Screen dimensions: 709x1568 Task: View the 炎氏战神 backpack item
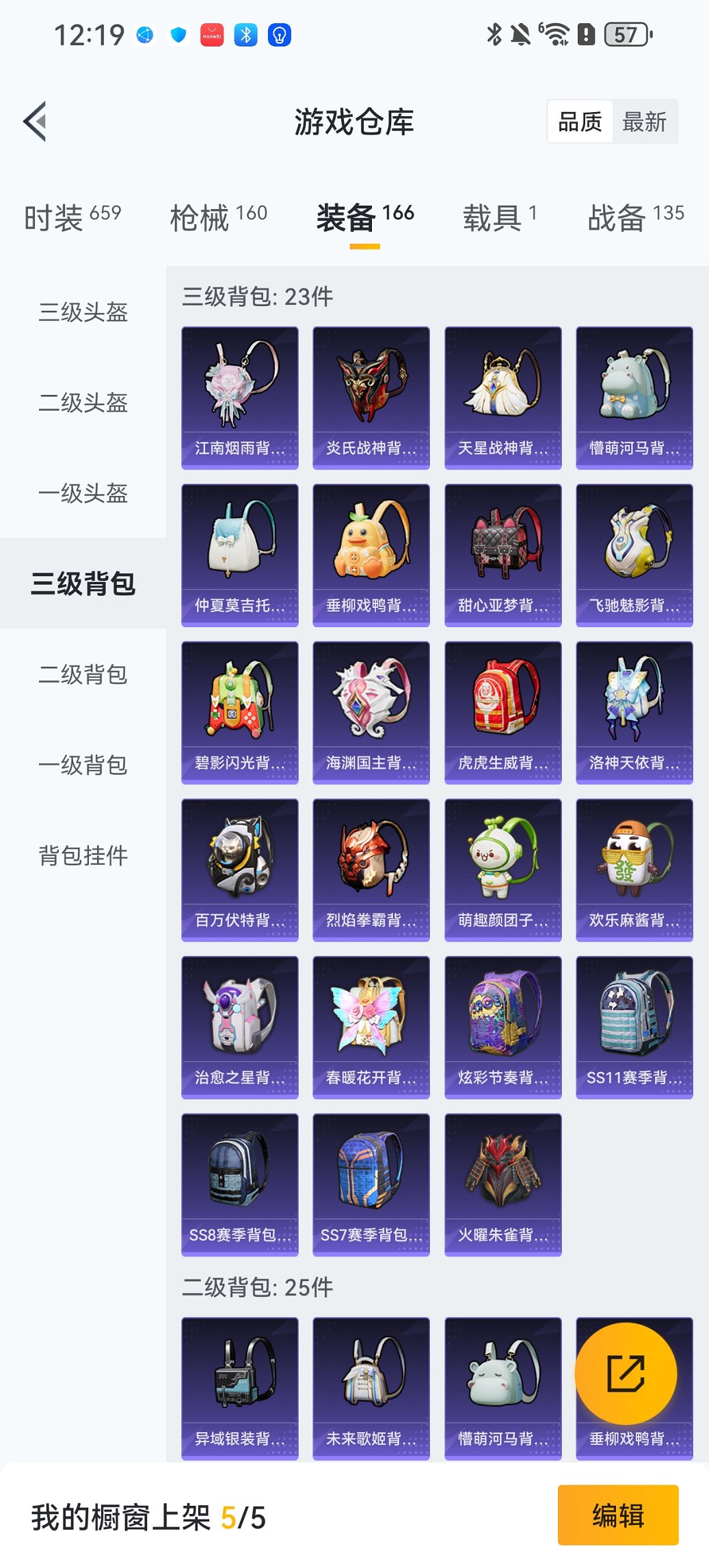[x=371, y=398]
